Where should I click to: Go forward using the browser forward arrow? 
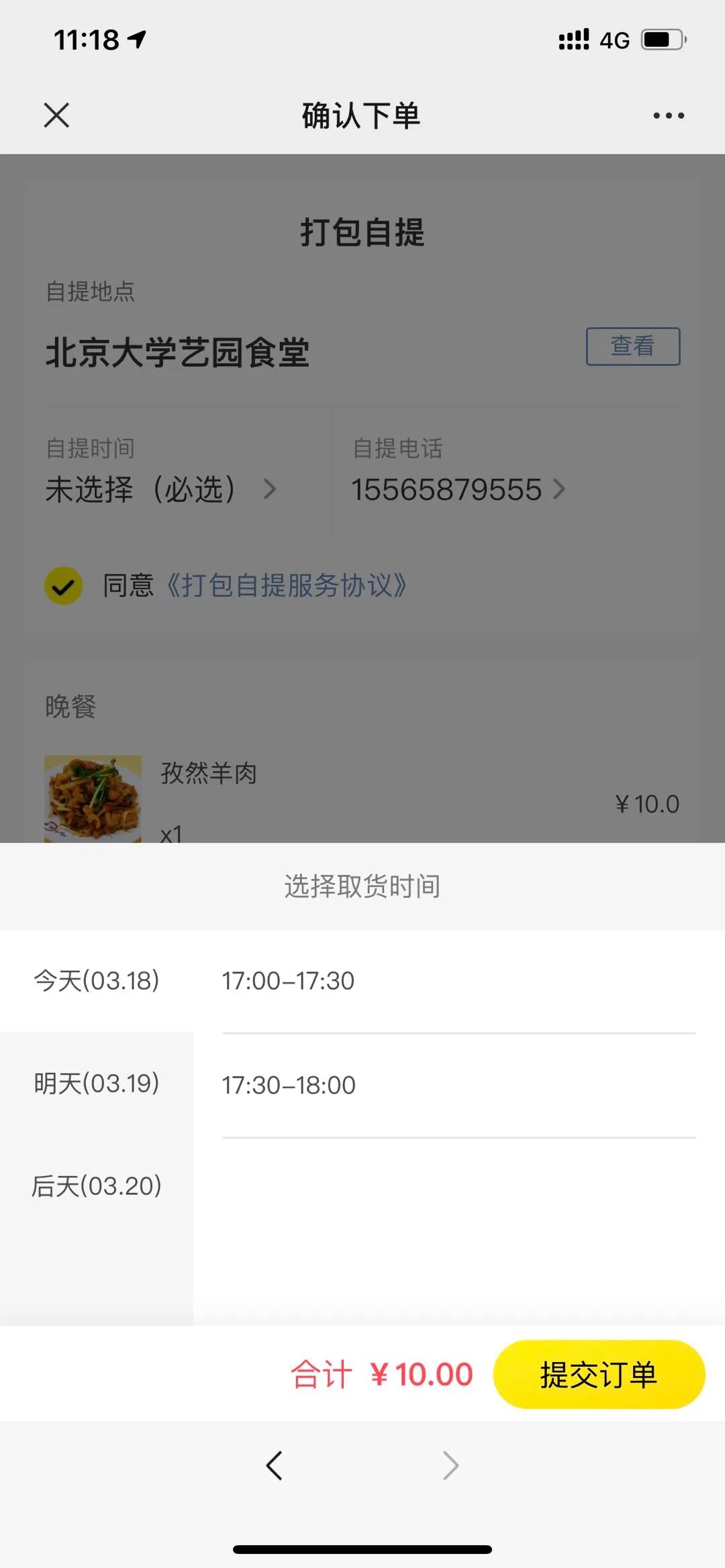[x=450, y=1465]
